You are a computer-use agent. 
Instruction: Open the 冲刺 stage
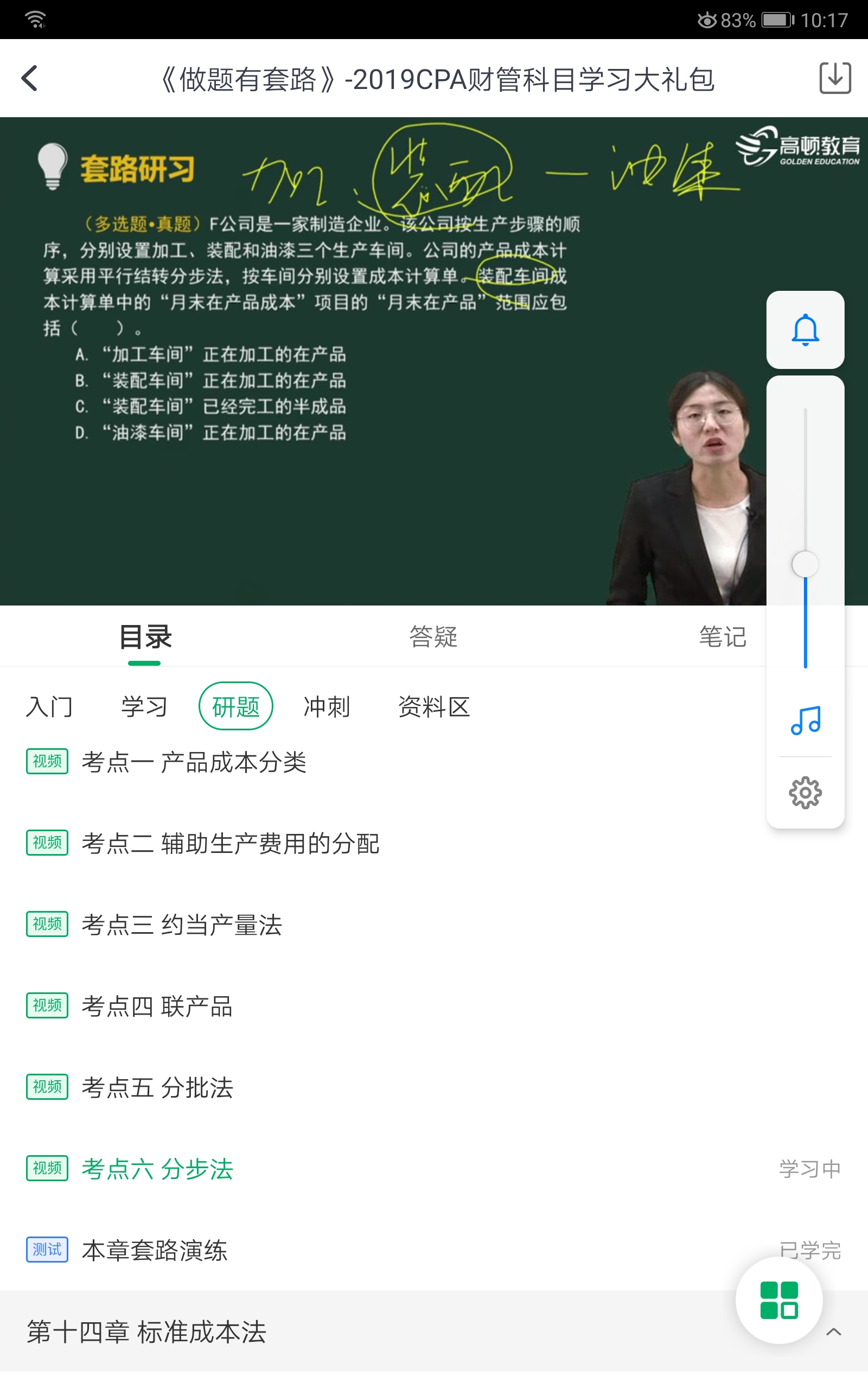tap(327, 706)
